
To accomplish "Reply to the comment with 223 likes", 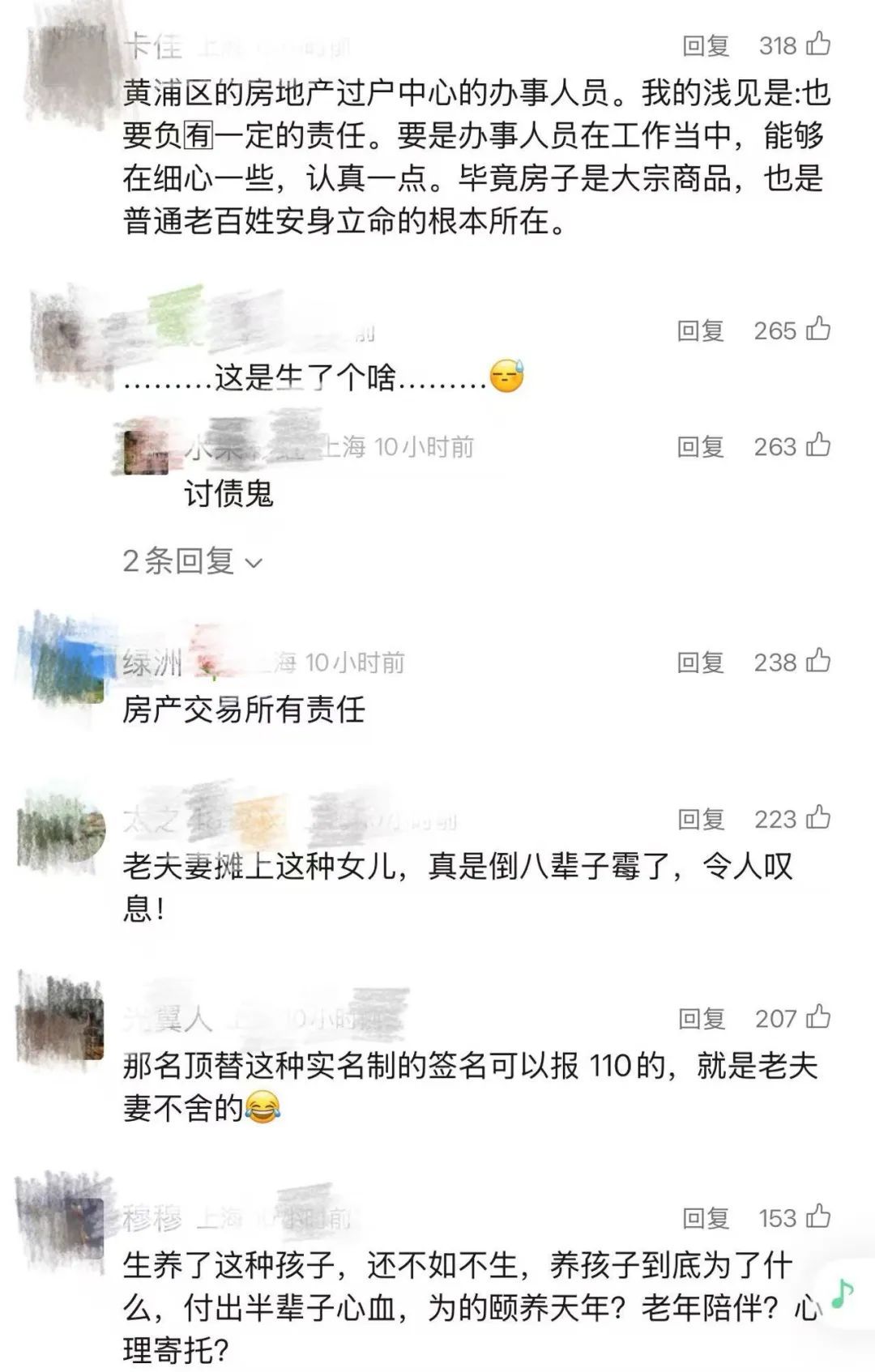I will pyautogui.click(x=701, y=819).
